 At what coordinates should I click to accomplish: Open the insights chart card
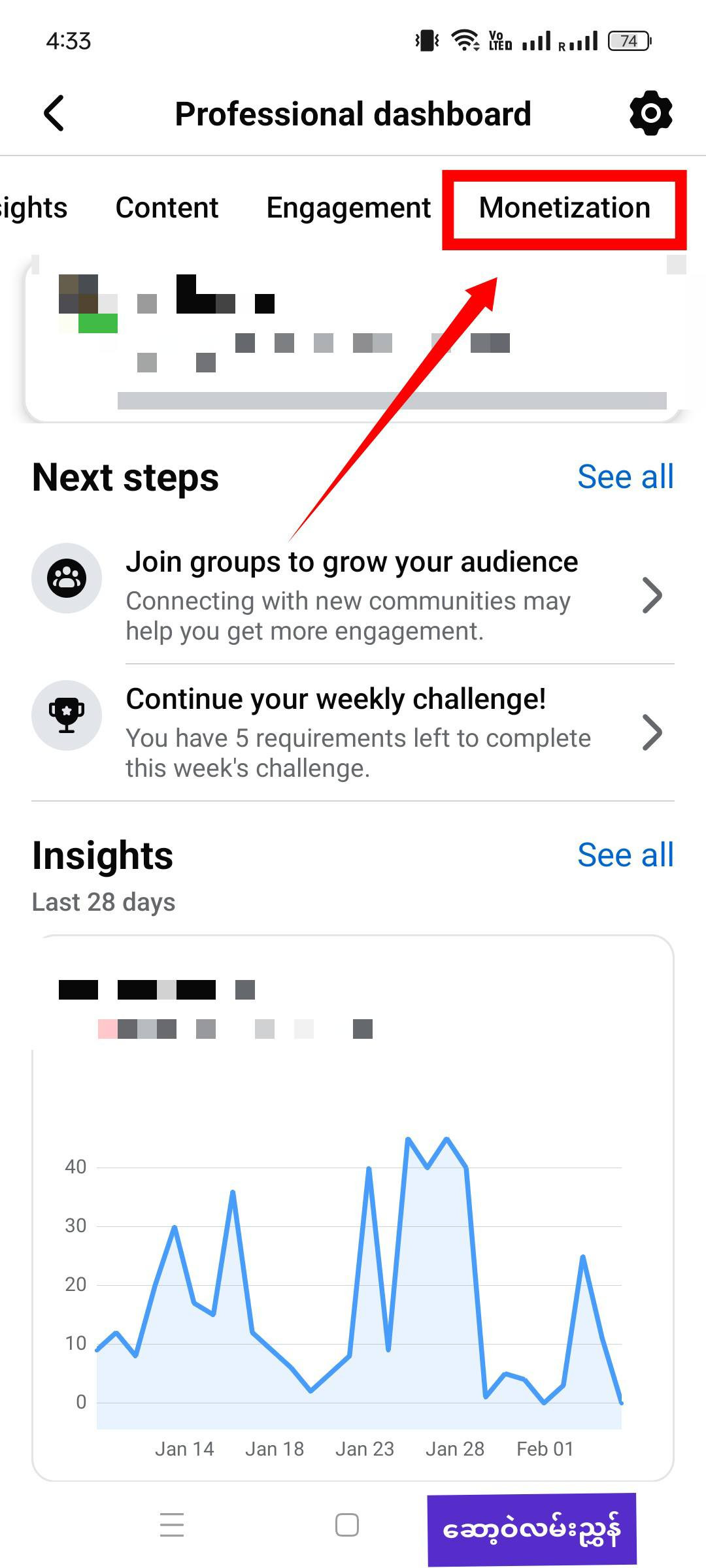[353, 1209]
